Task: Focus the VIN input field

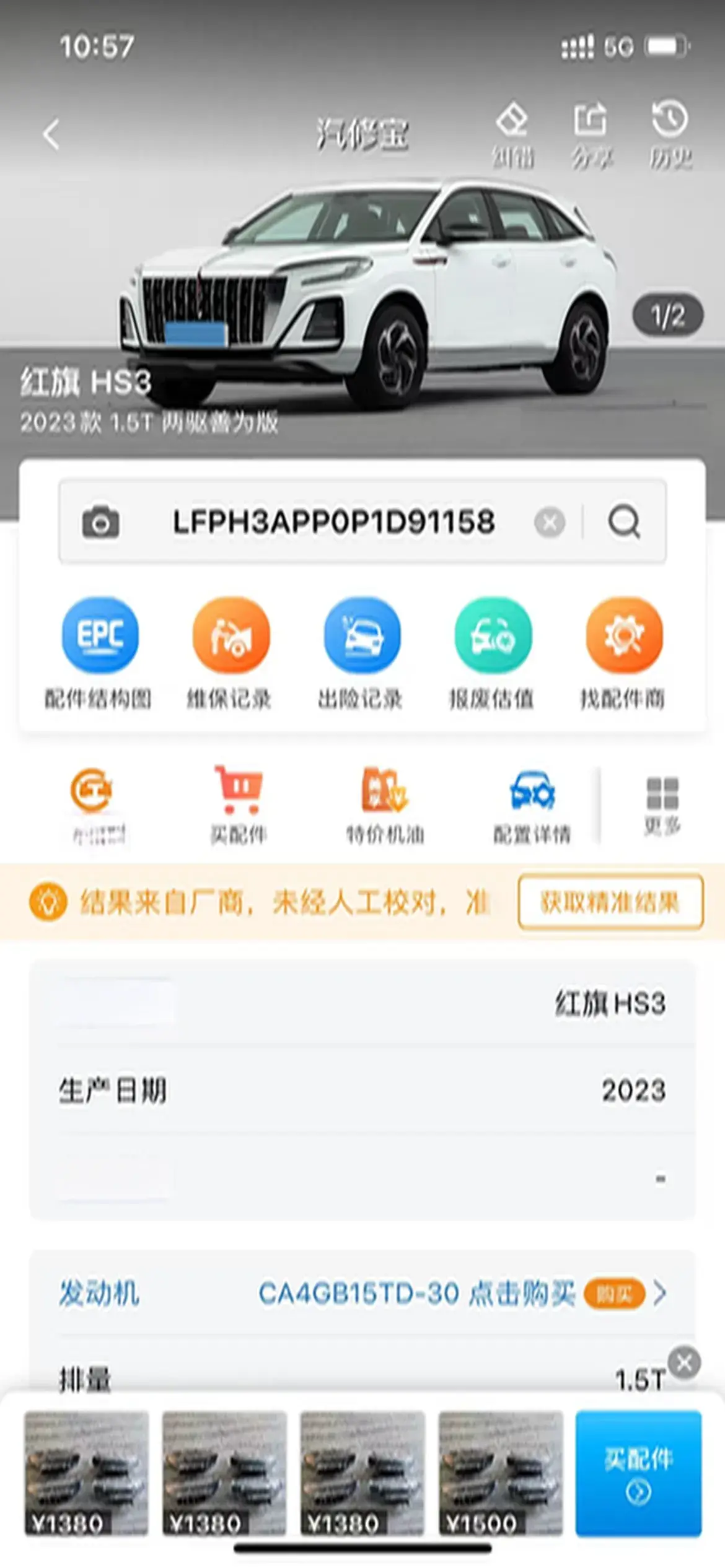Action: [x=333, y=521]
